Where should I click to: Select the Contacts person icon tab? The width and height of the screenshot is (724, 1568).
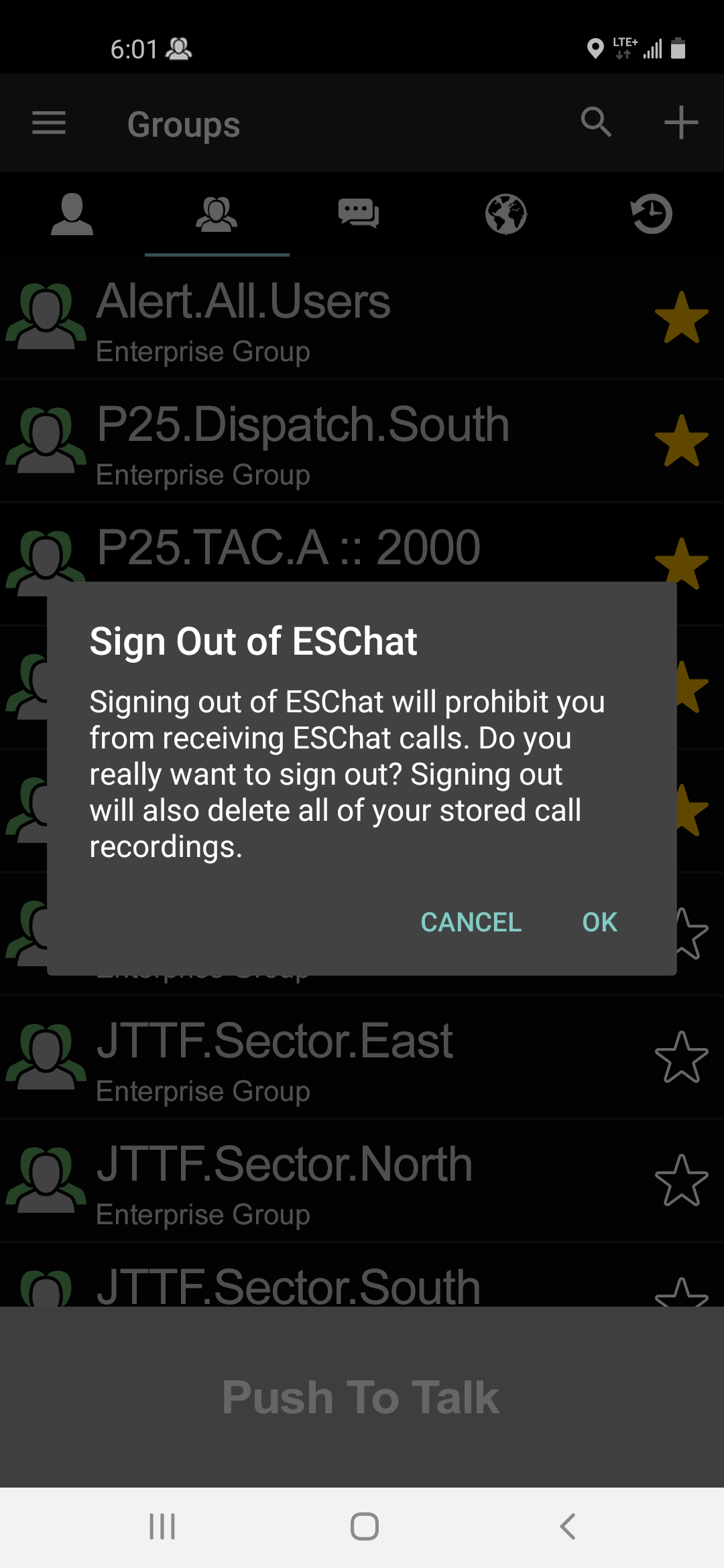pos(72,214)
